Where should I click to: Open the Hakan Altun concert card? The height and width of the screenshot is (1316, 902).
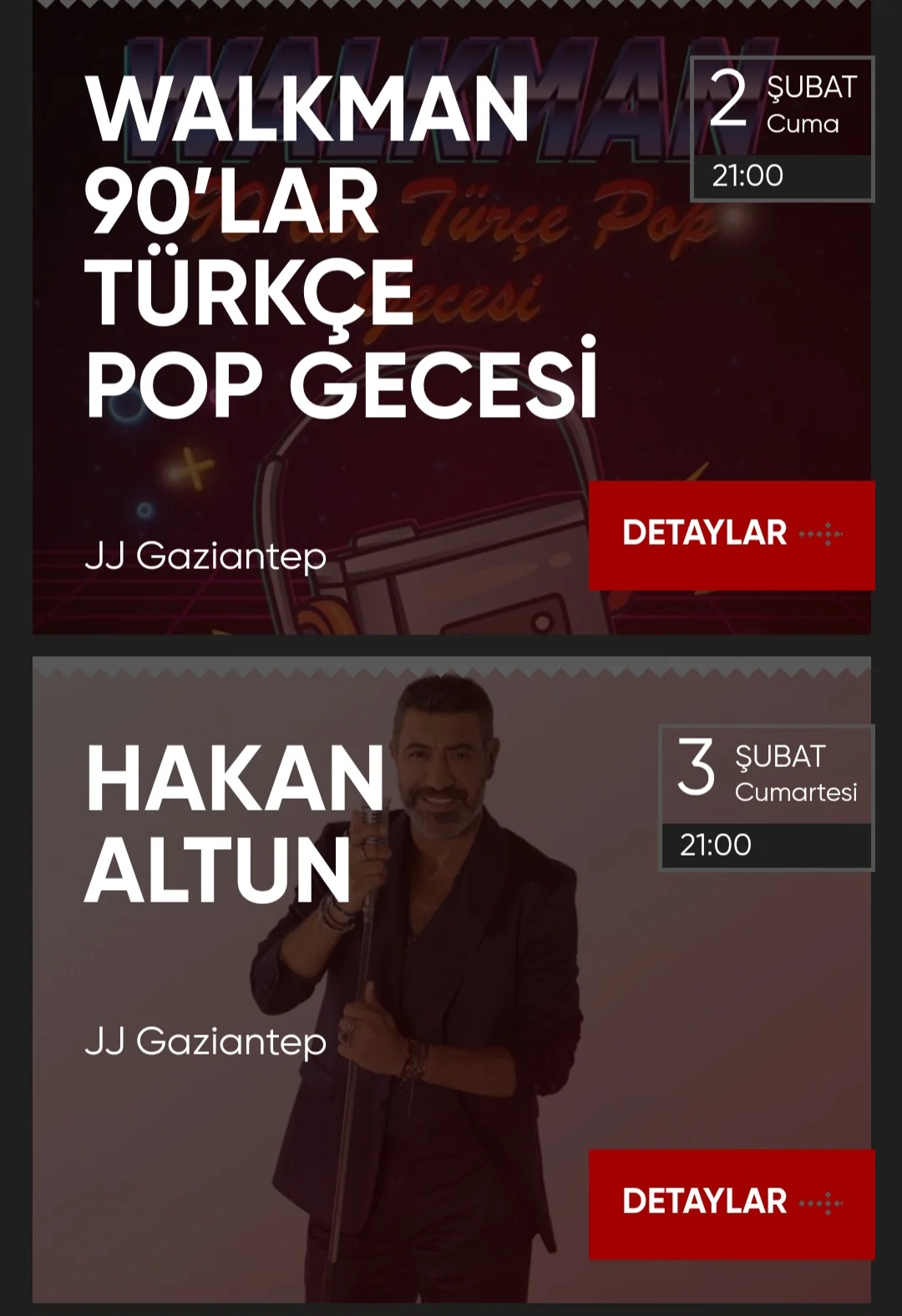click(x=234, y=823)
